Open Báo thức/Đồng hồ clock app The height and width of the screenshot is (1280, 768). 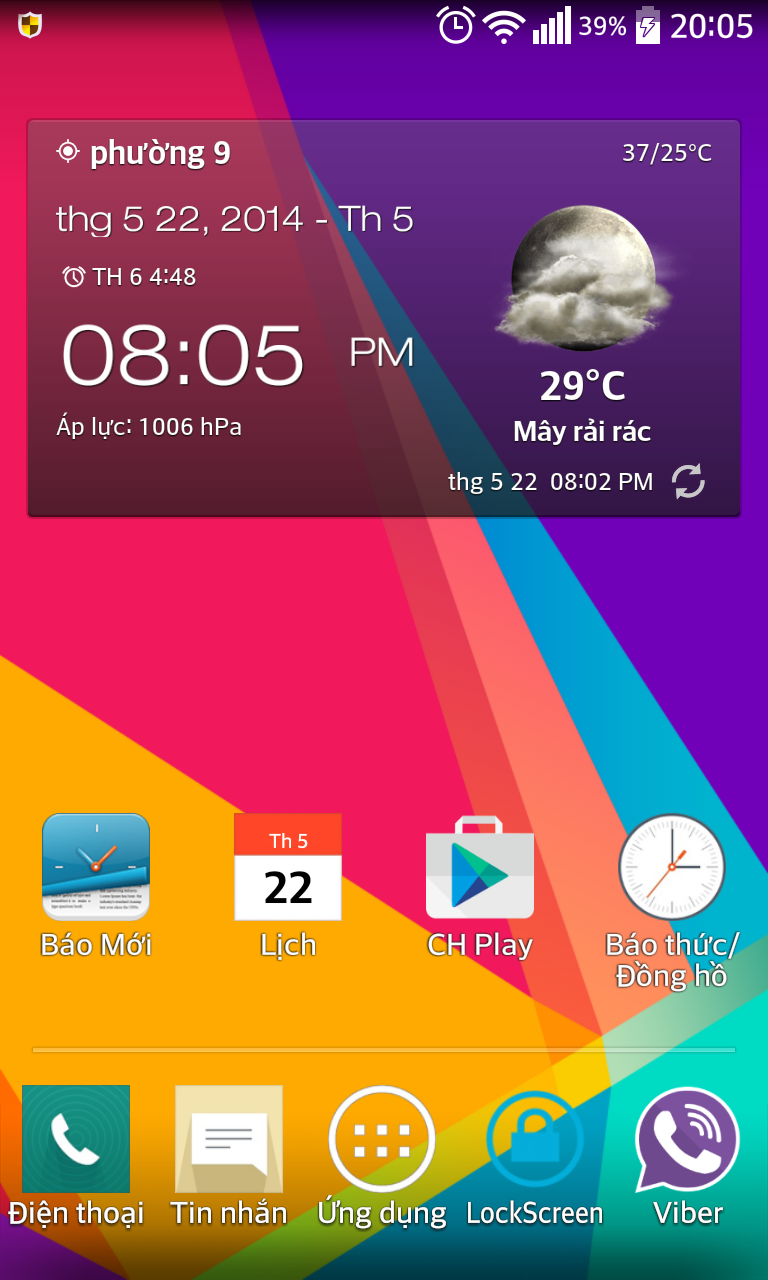click(671, 867)
